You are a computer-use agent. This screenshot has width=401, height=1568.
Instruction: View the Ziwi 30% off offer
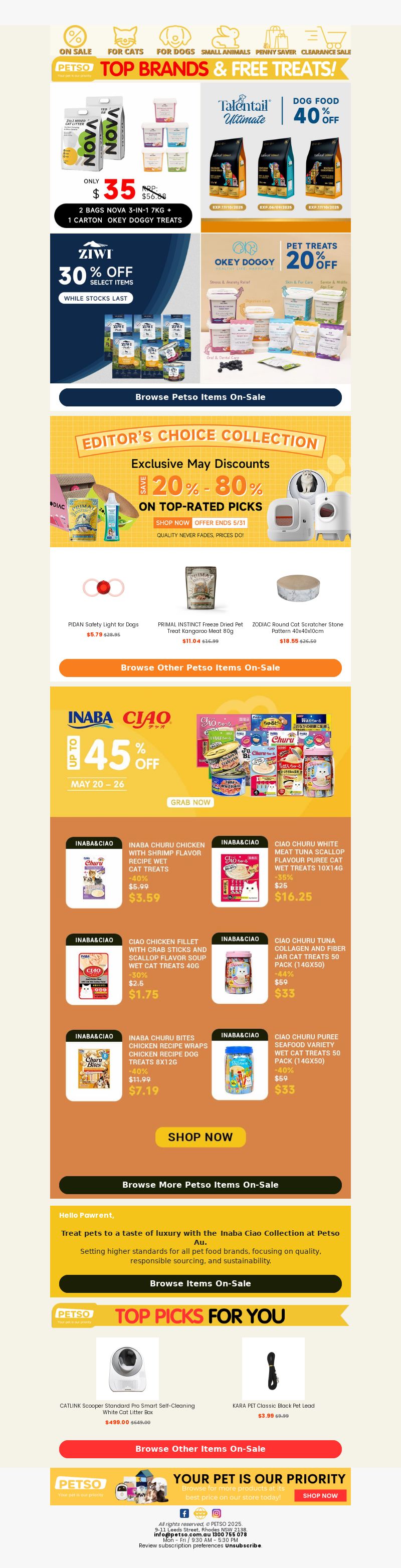[x=125, y=308]
